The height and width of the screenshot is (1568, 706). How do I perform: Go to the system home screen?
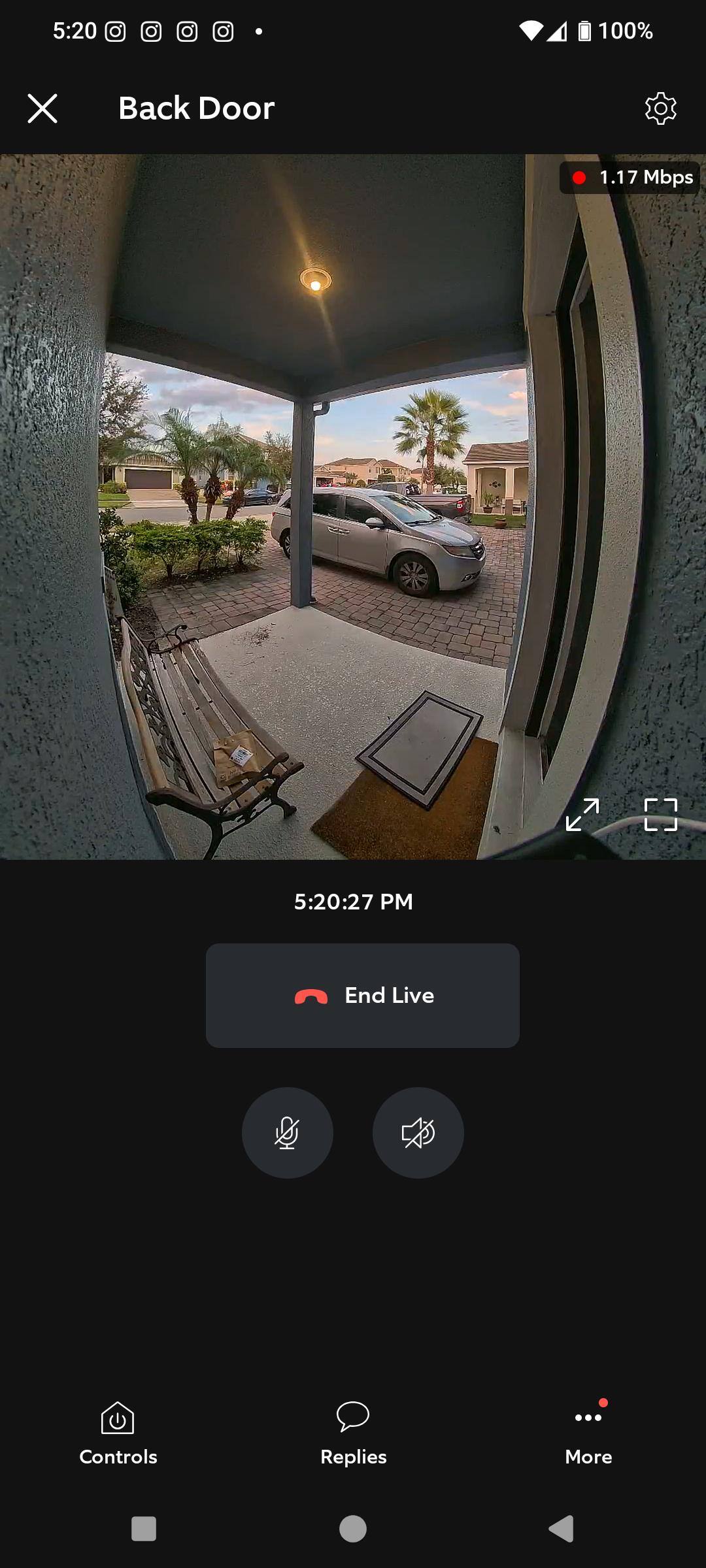tap(353, 1529)
